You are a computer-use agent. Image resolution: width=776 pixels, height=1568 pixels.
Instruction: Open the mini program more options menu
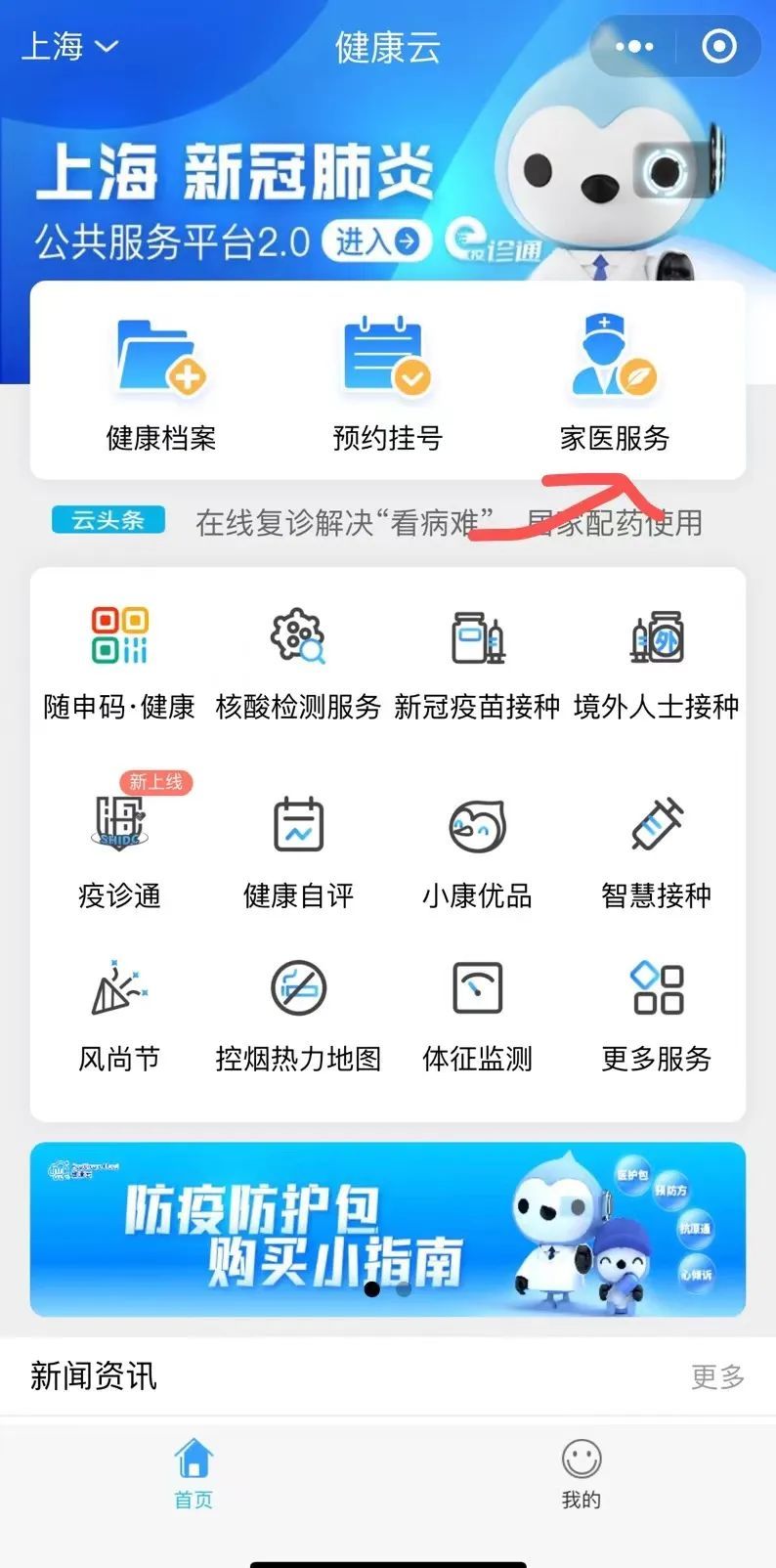coord(634,46)
